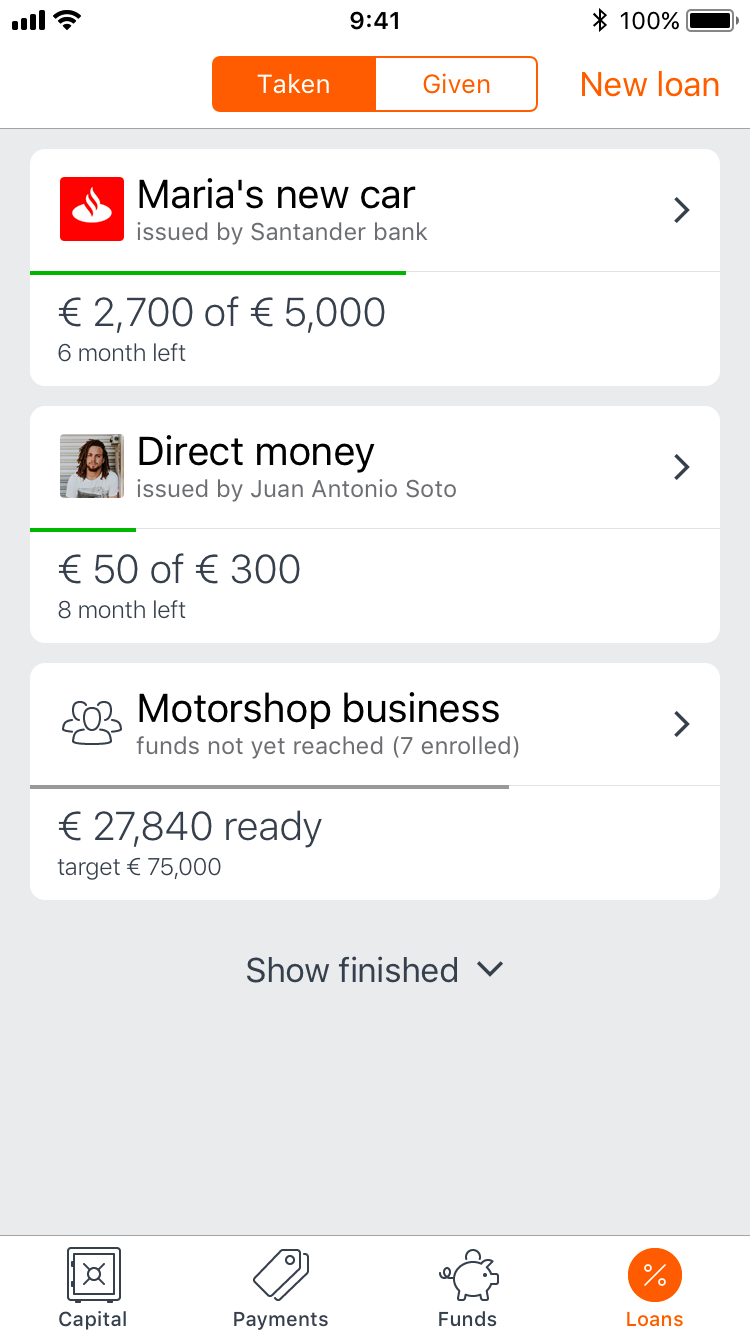The image size is (750, 1334).
Task: Open the Payments tab
Action: pyautogui.click(x=280, y=1287)
